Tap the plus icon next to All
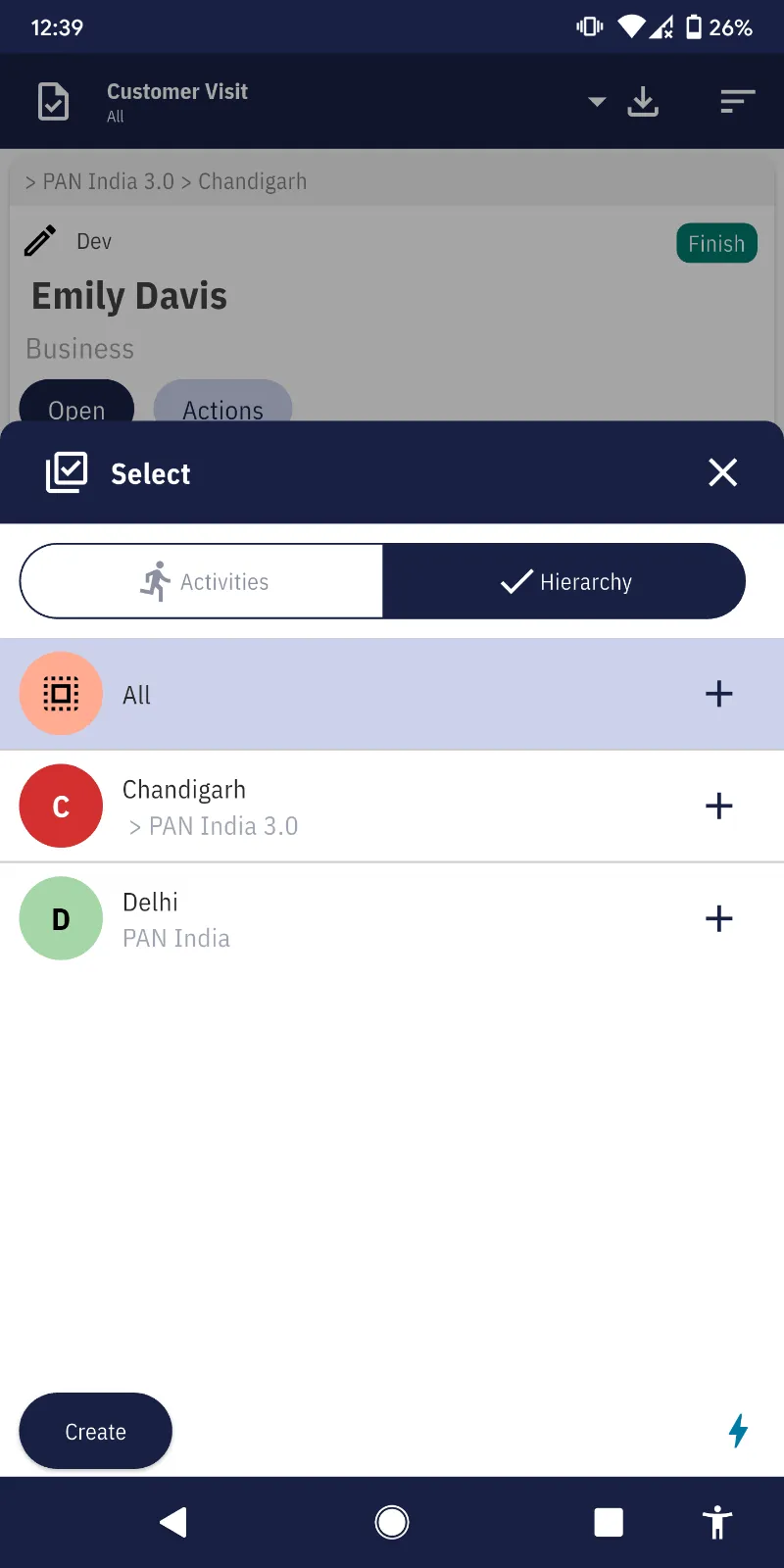 click(718, 694)
